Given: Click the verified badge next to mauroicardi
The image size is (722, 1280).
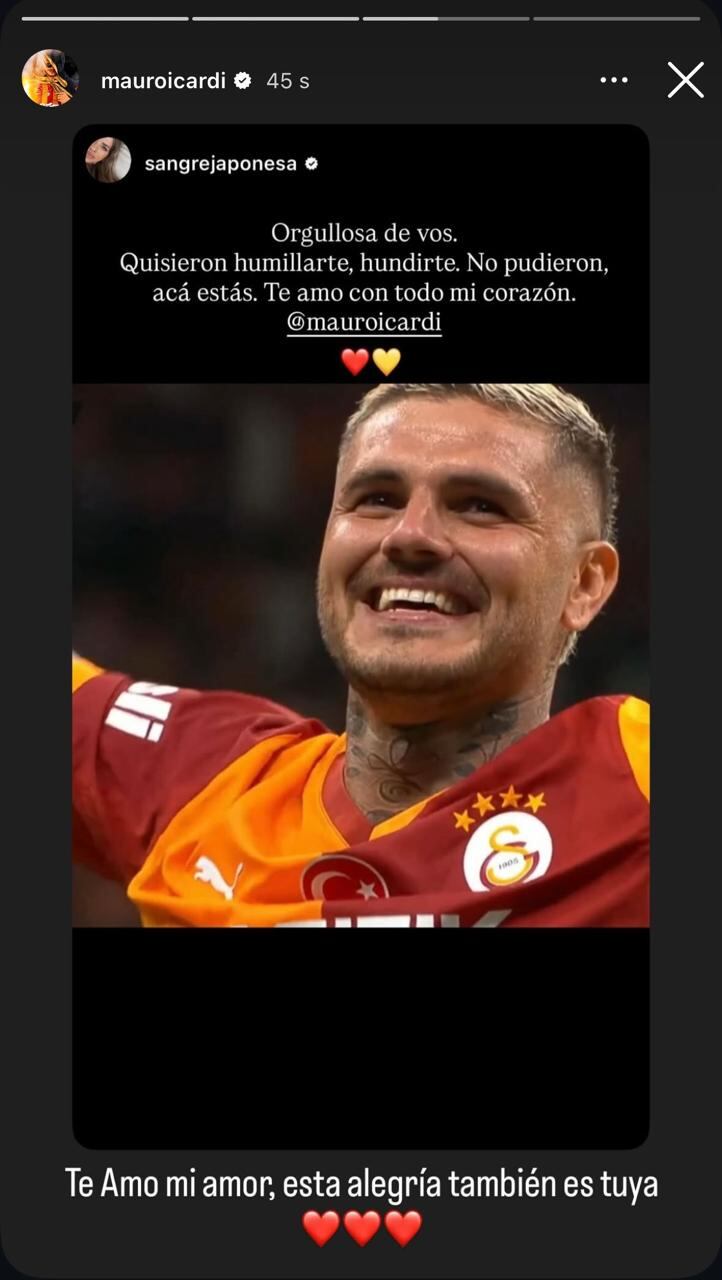Looking at the screenshot, I should point(242,81).
